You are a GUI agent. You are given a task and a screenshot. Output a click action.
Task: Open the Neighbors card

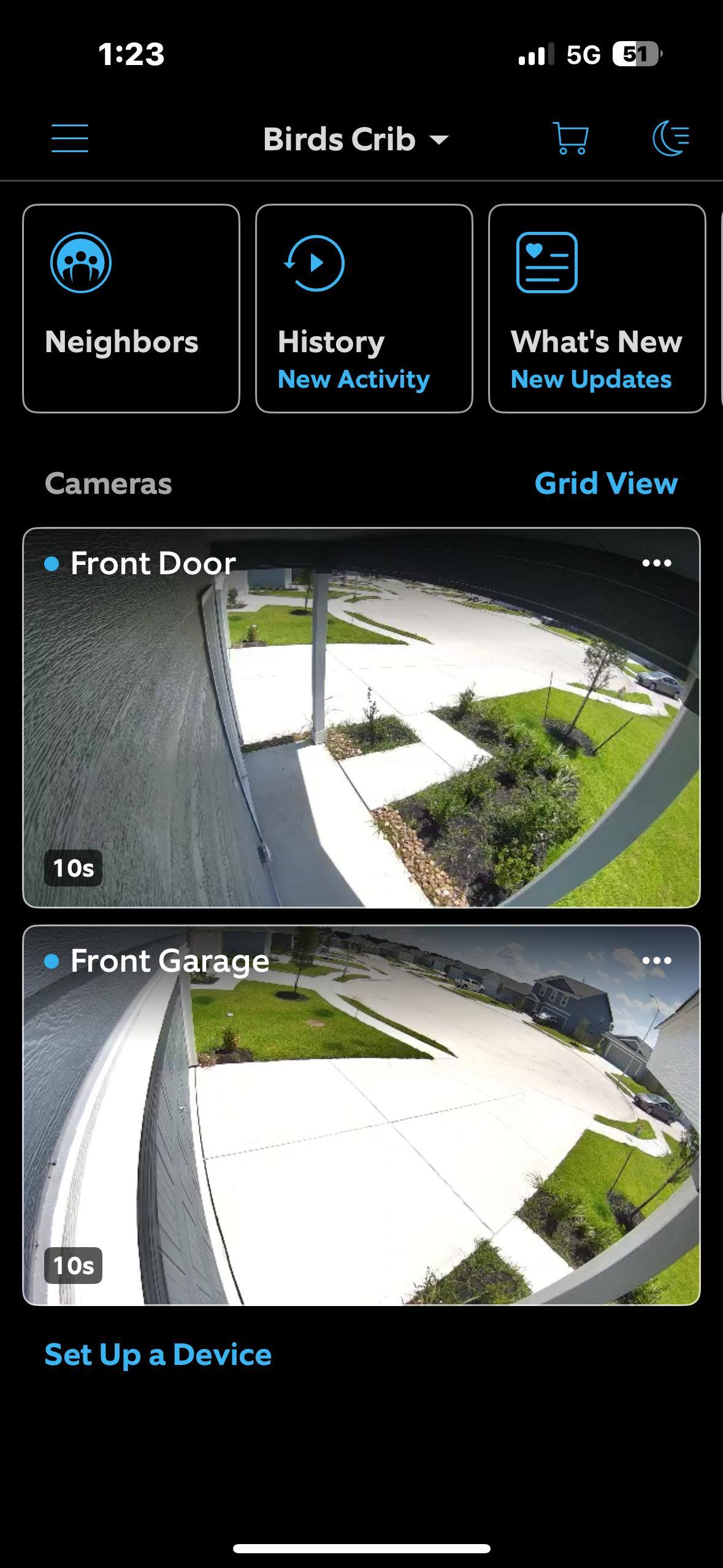pyautogui.click(x=131, y=309)
